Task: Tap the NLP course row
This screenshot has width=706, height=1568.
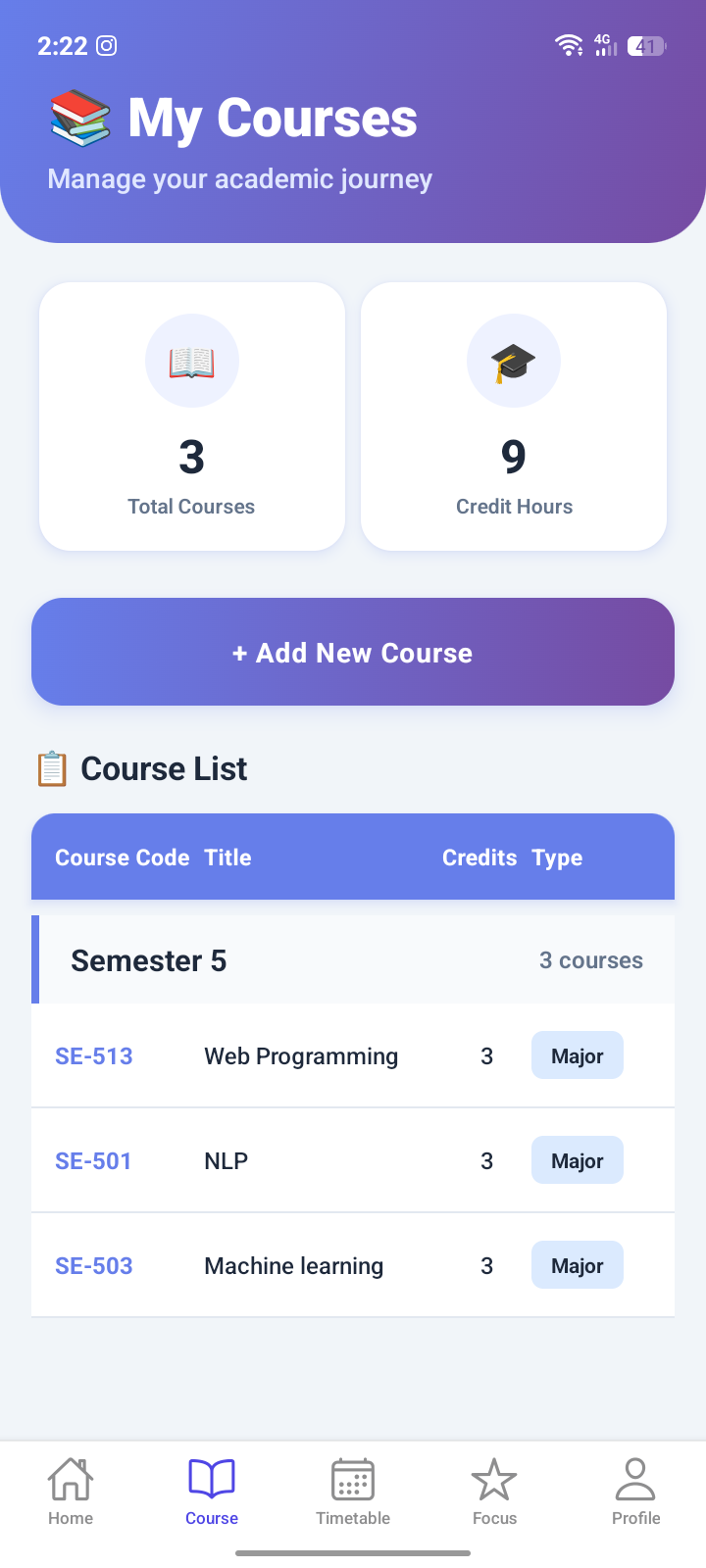Action: click(x=353, y=1160)
